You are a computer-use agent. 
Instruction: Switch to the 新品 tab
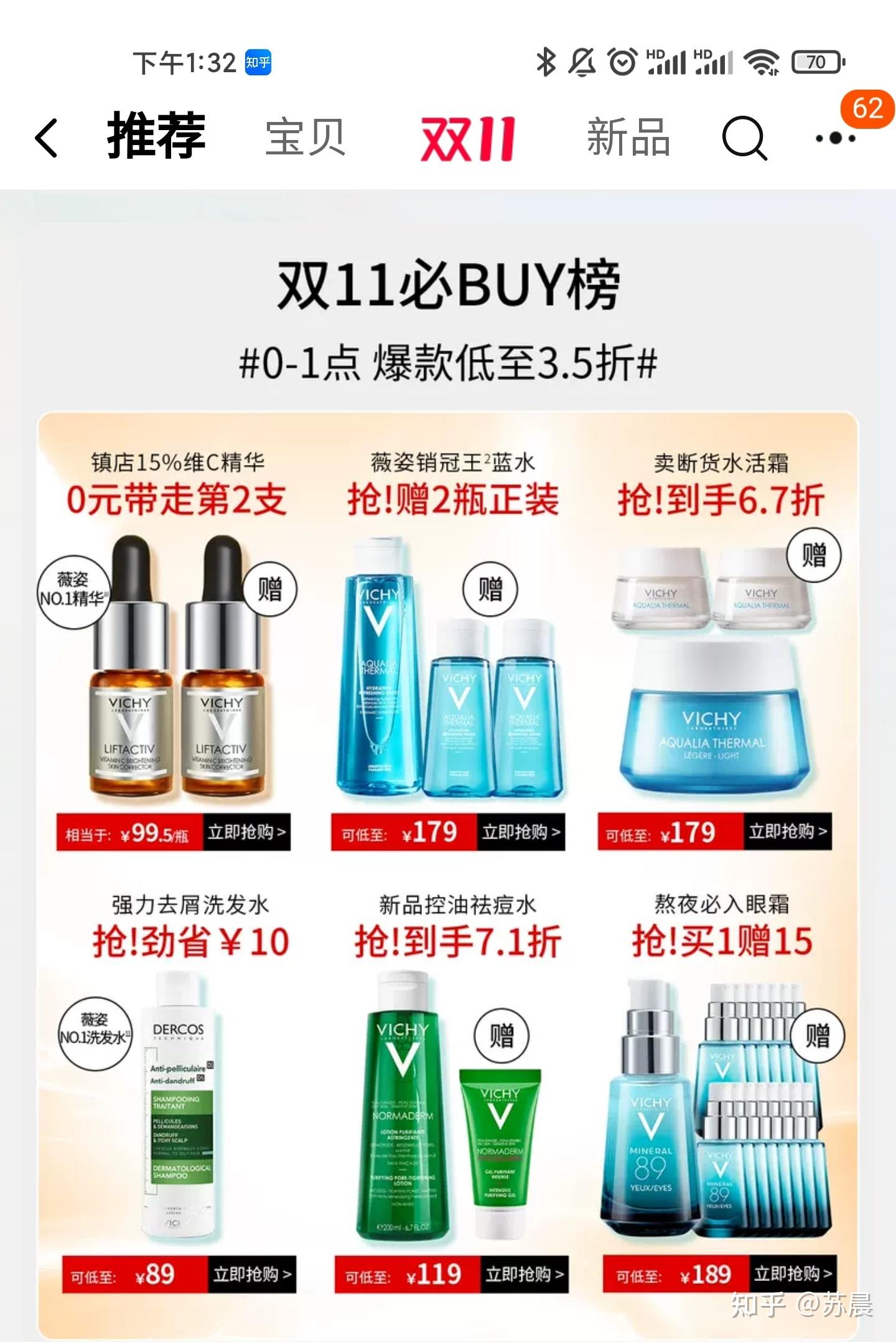coord(628,138)
